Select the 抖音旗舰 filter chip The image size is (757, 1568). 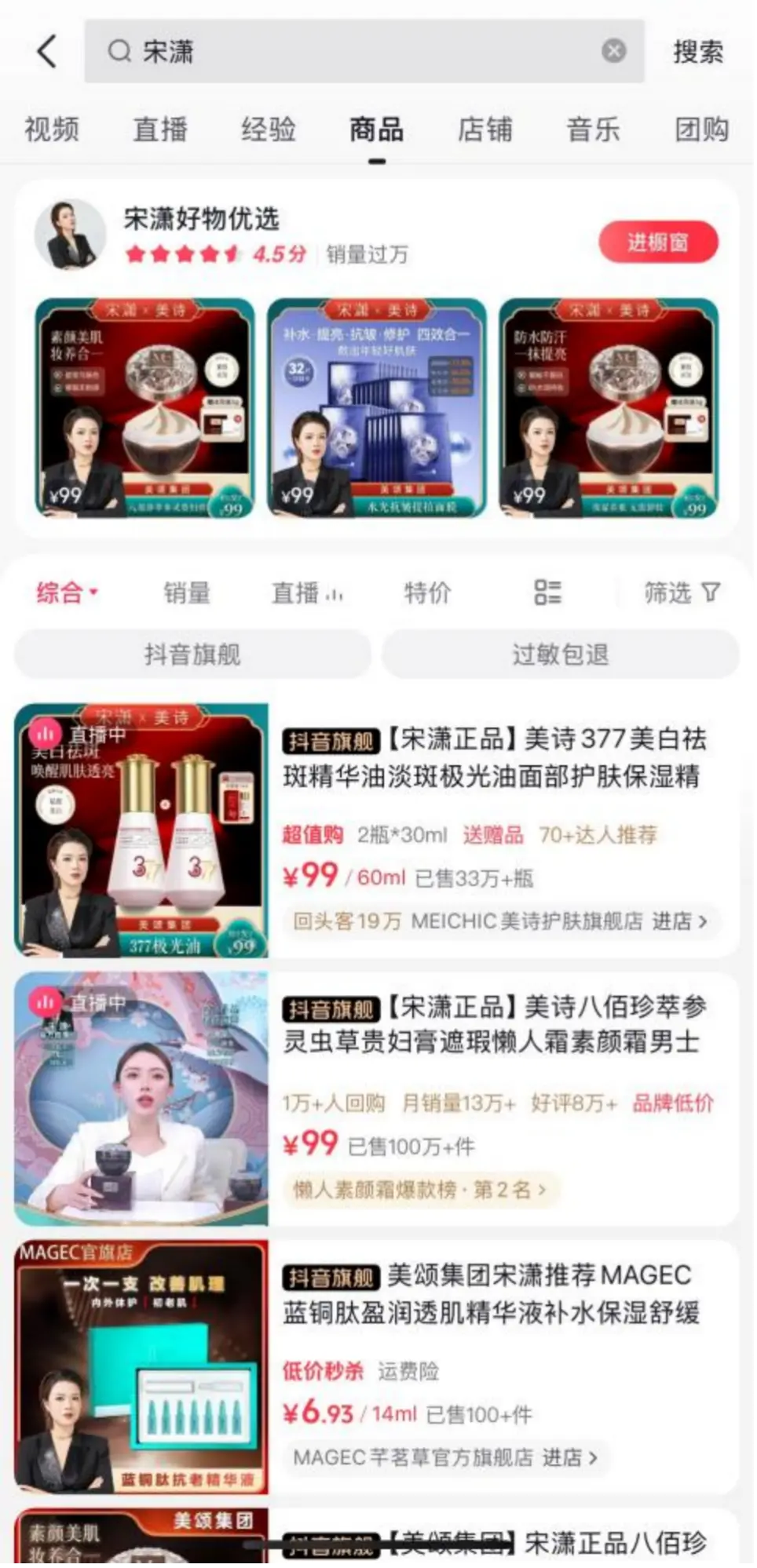click(192, 654)
